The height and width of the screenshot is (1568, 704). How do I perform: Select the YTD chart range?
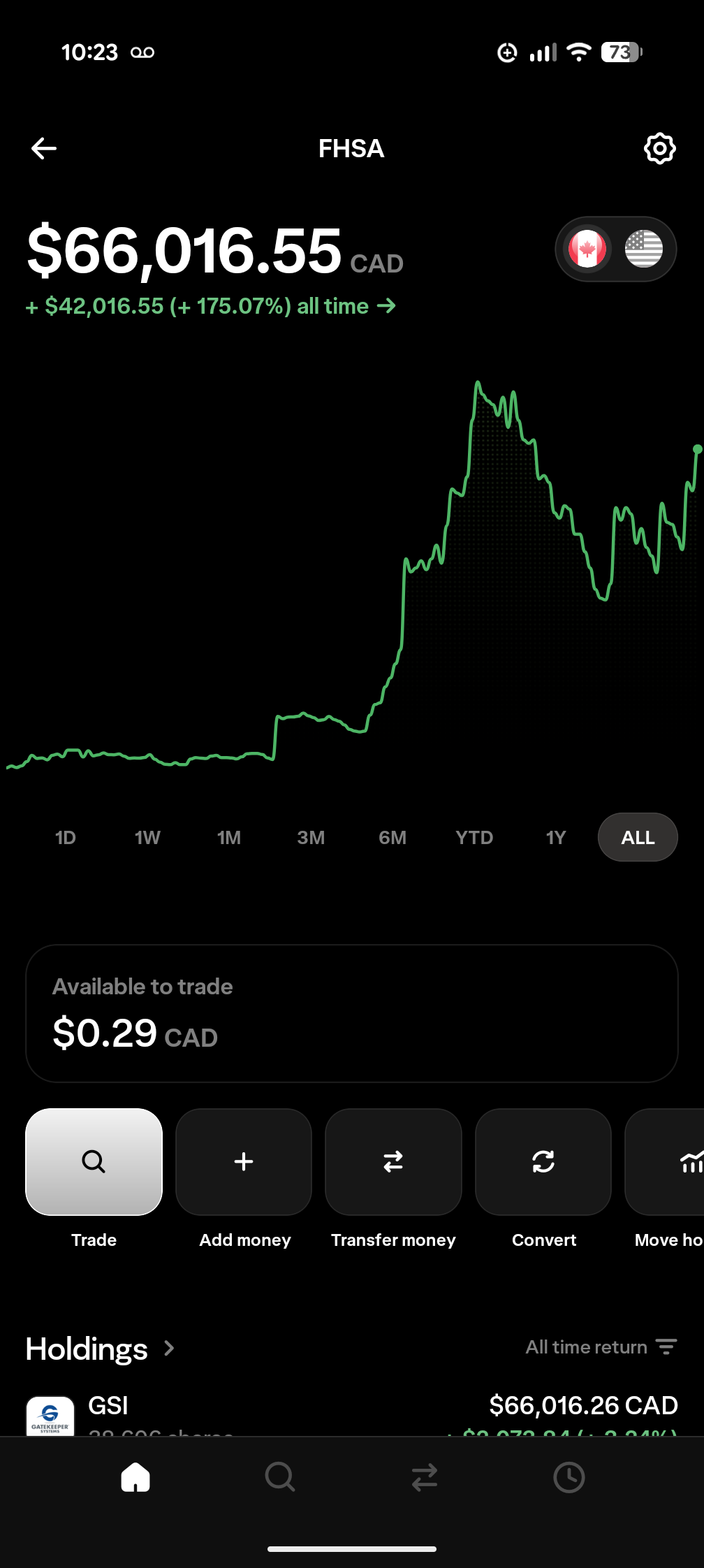[x=474, y=837]
